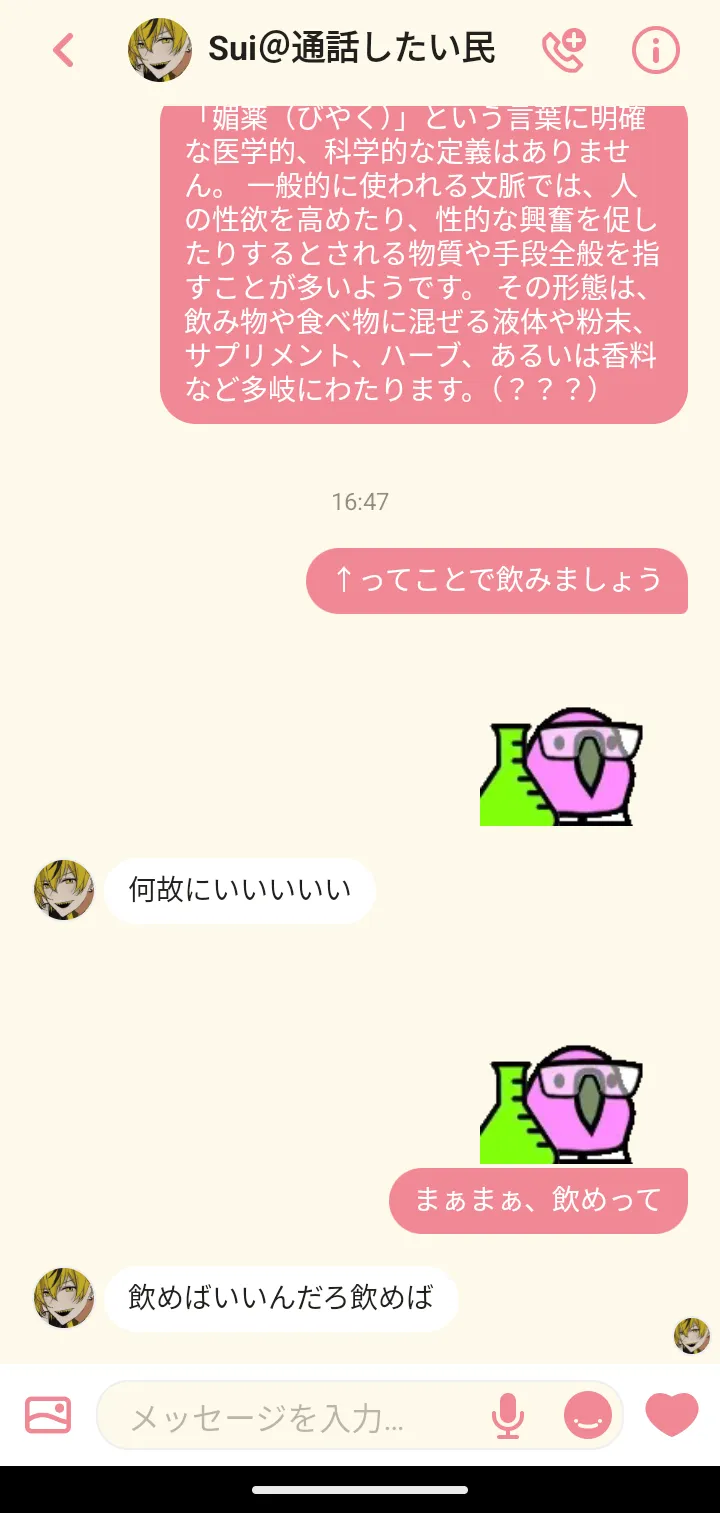Tap Sui's avatar beside 何故にいいいいい
This screenshot has height=1513, width=720.
(x=64, y=889)
